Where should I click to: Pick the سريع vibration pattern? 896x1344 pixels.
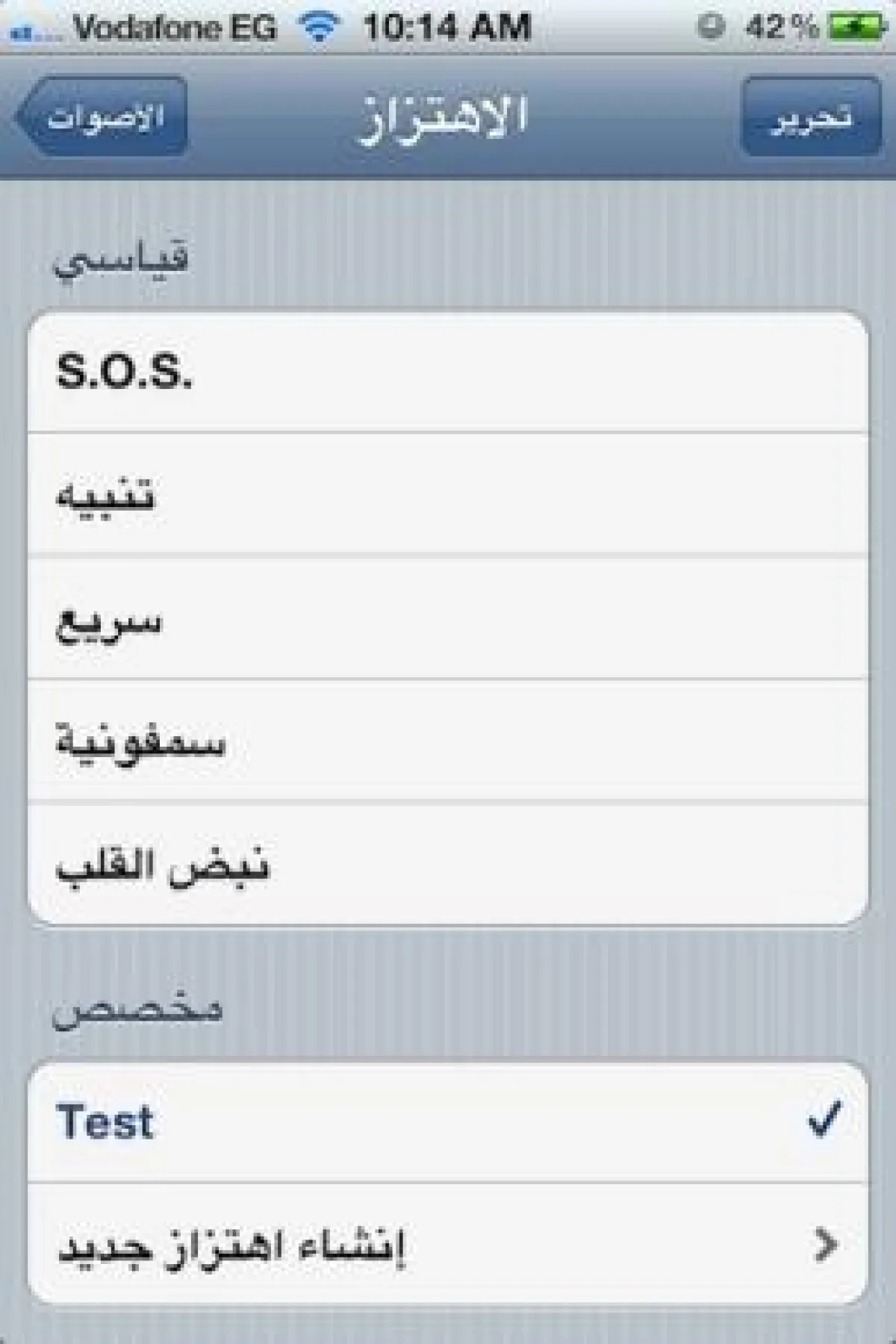coord(448,618)
